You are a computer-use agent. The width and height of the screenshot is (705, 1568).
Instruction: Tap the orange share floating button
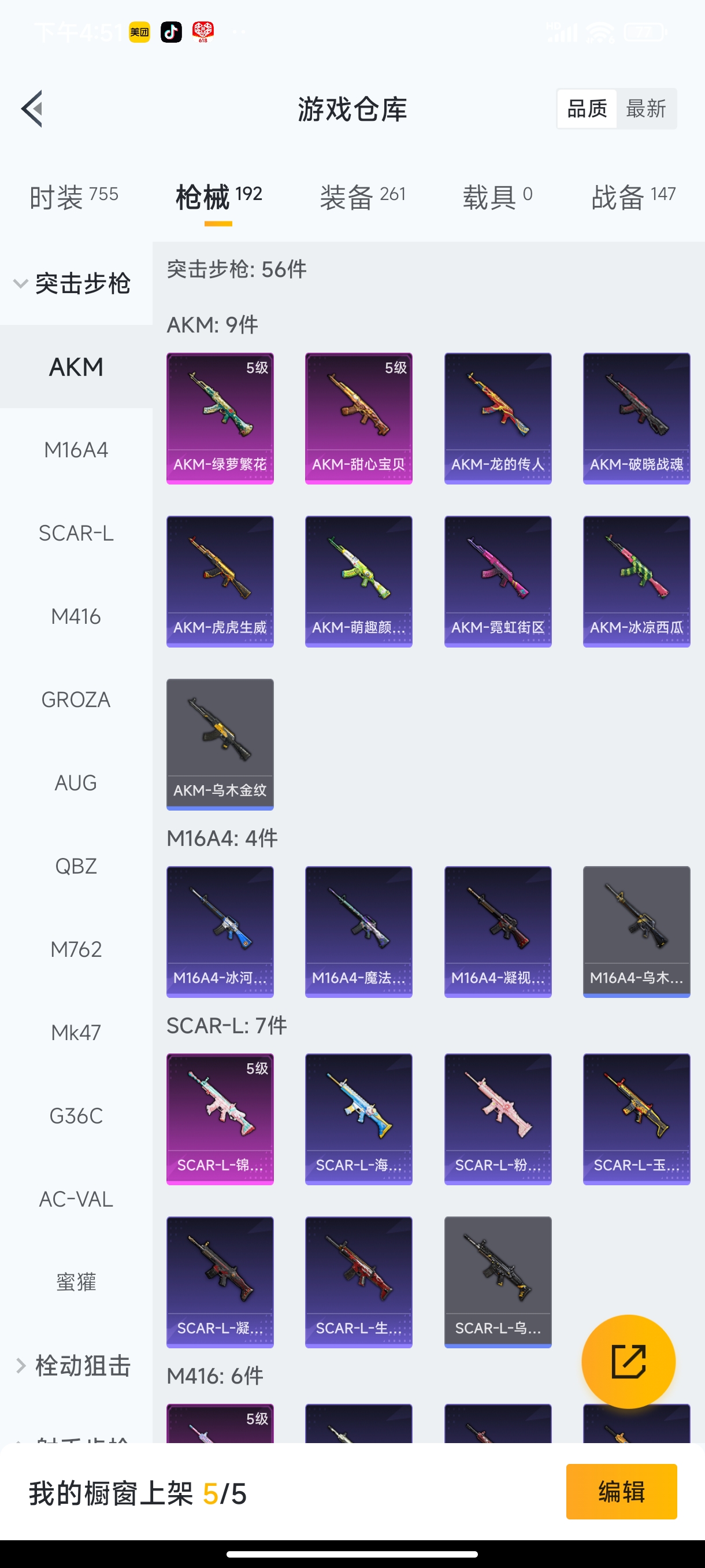pyautogui.click(x=628, y=1362)
